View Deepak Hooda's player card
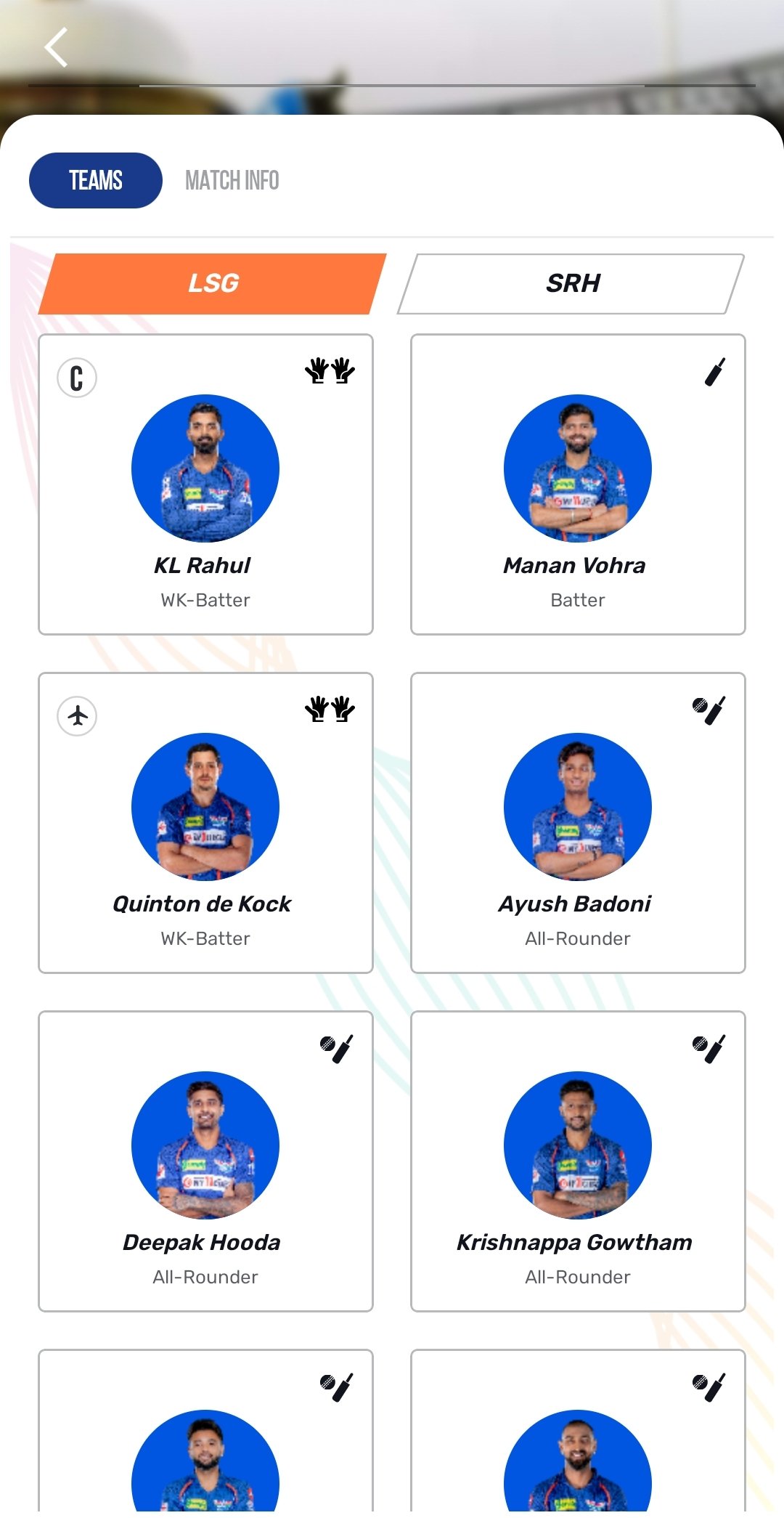Screen dimensions: 784x1518 click(205, 1161)
